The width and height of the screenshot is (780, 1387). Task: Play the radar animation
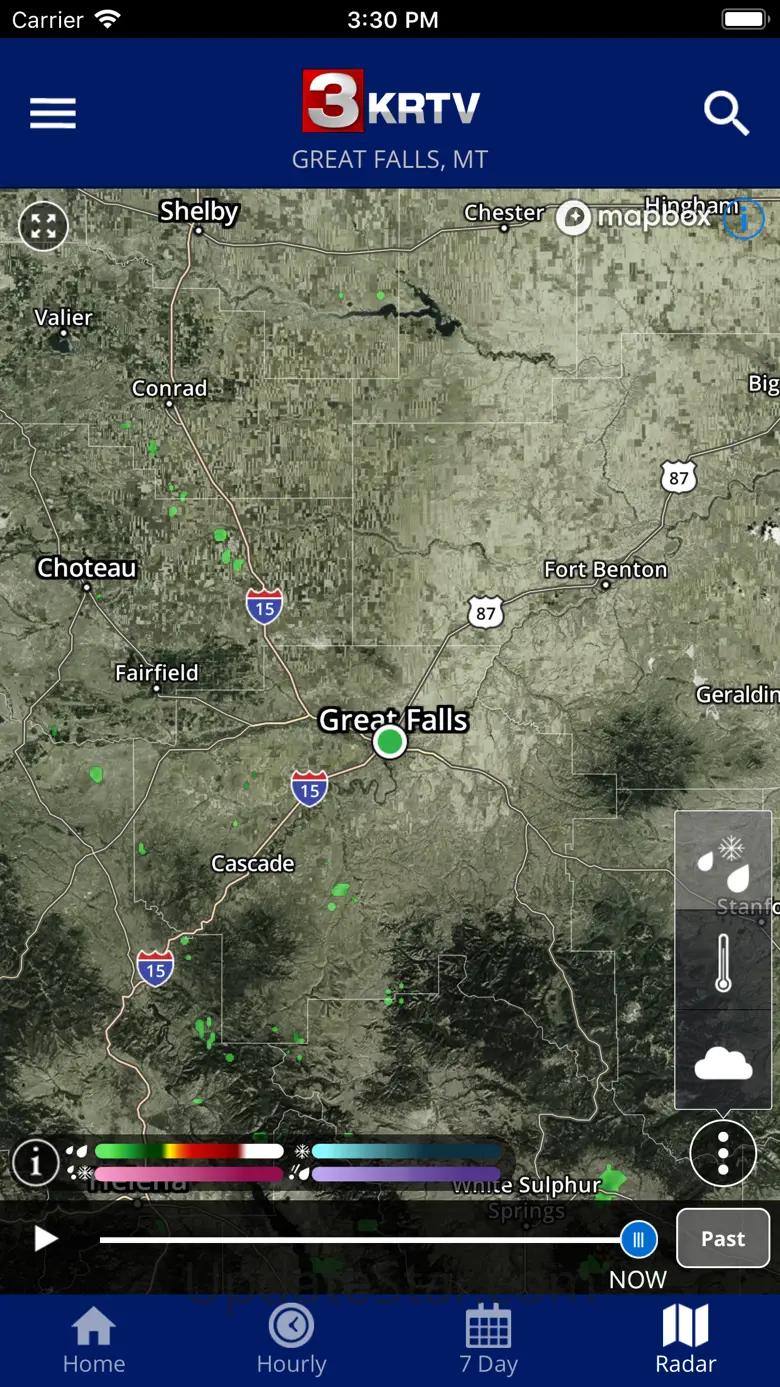[45, 1240]
